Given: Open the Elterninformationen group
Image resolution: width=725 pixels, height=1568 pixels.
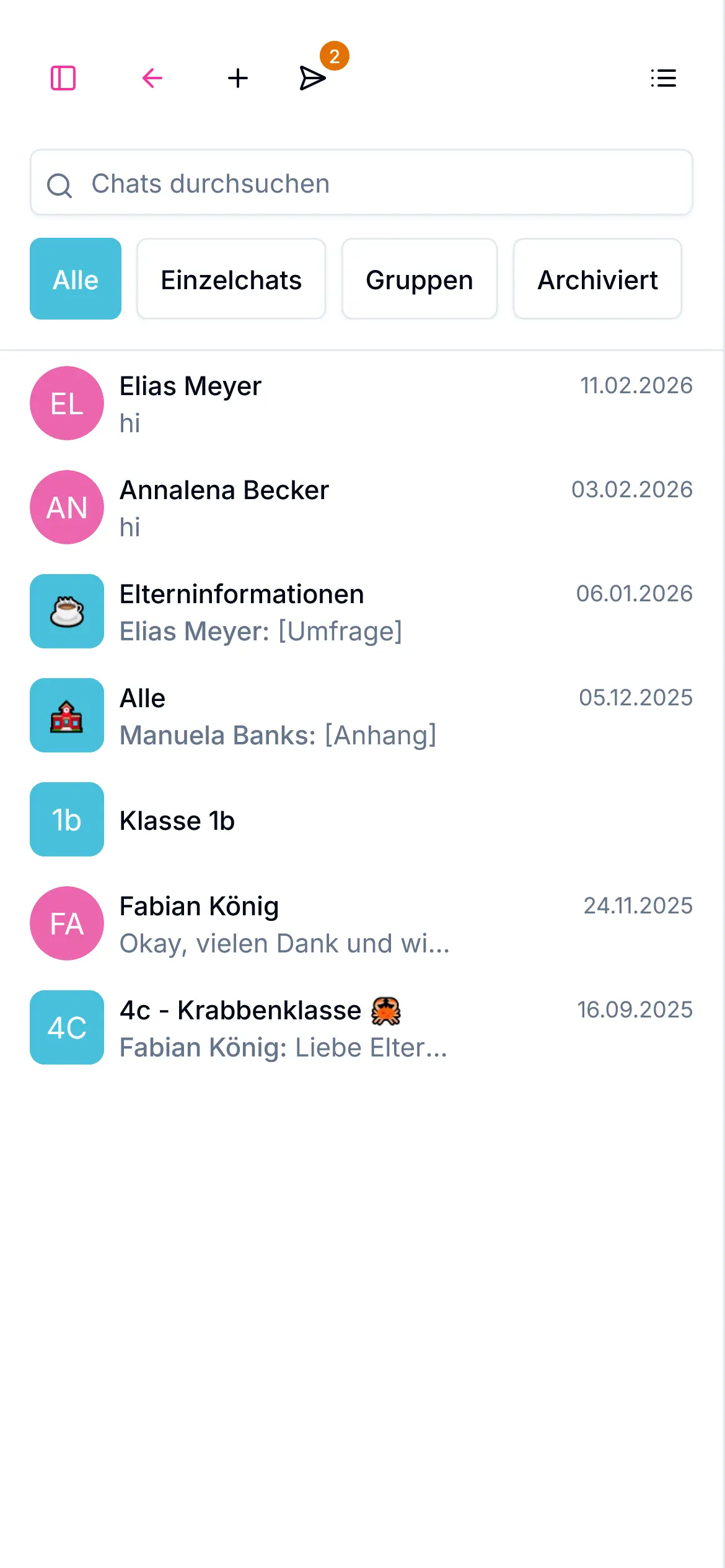Looking at the screenshot, I should (x=361, y=612).
